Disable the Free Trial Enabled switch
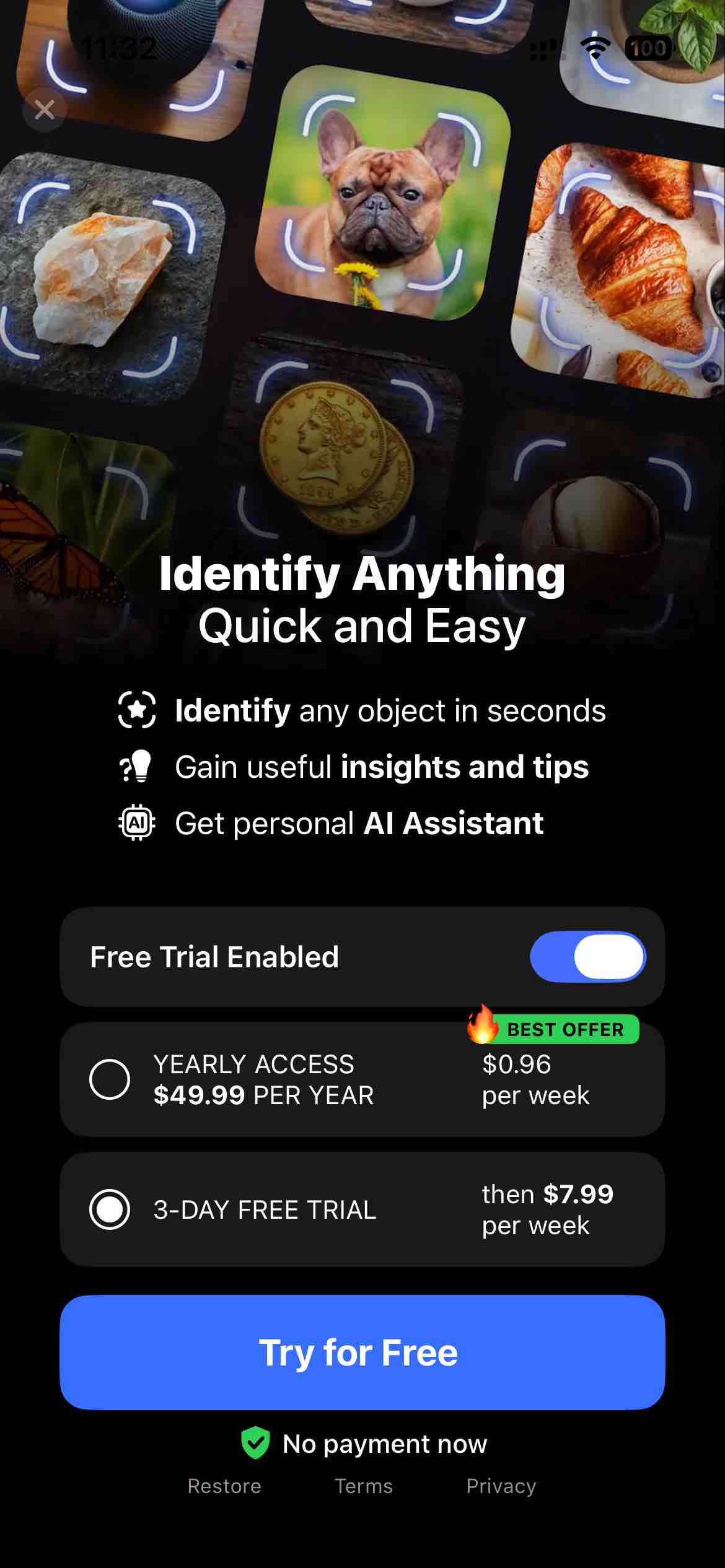The height and width of the screenshot is (1568, 725). point(589,957)
